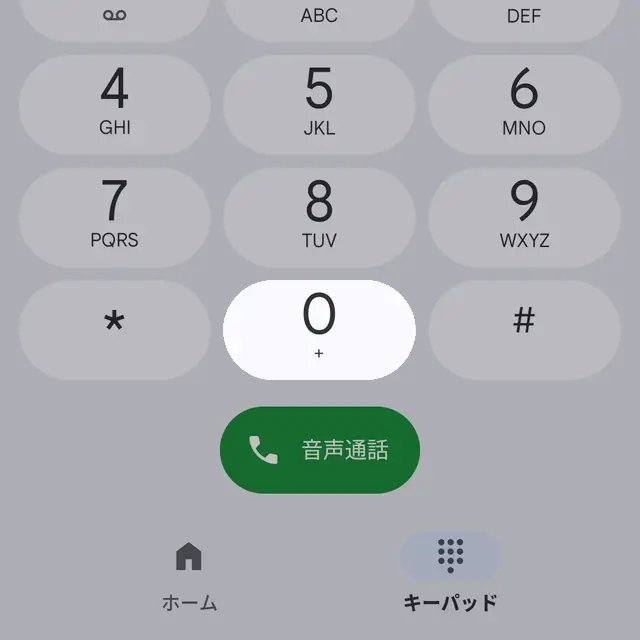Viewport: 640px width, 640px height.
Task: Tap the 5 JKL key
Action: tap(319, 104)
